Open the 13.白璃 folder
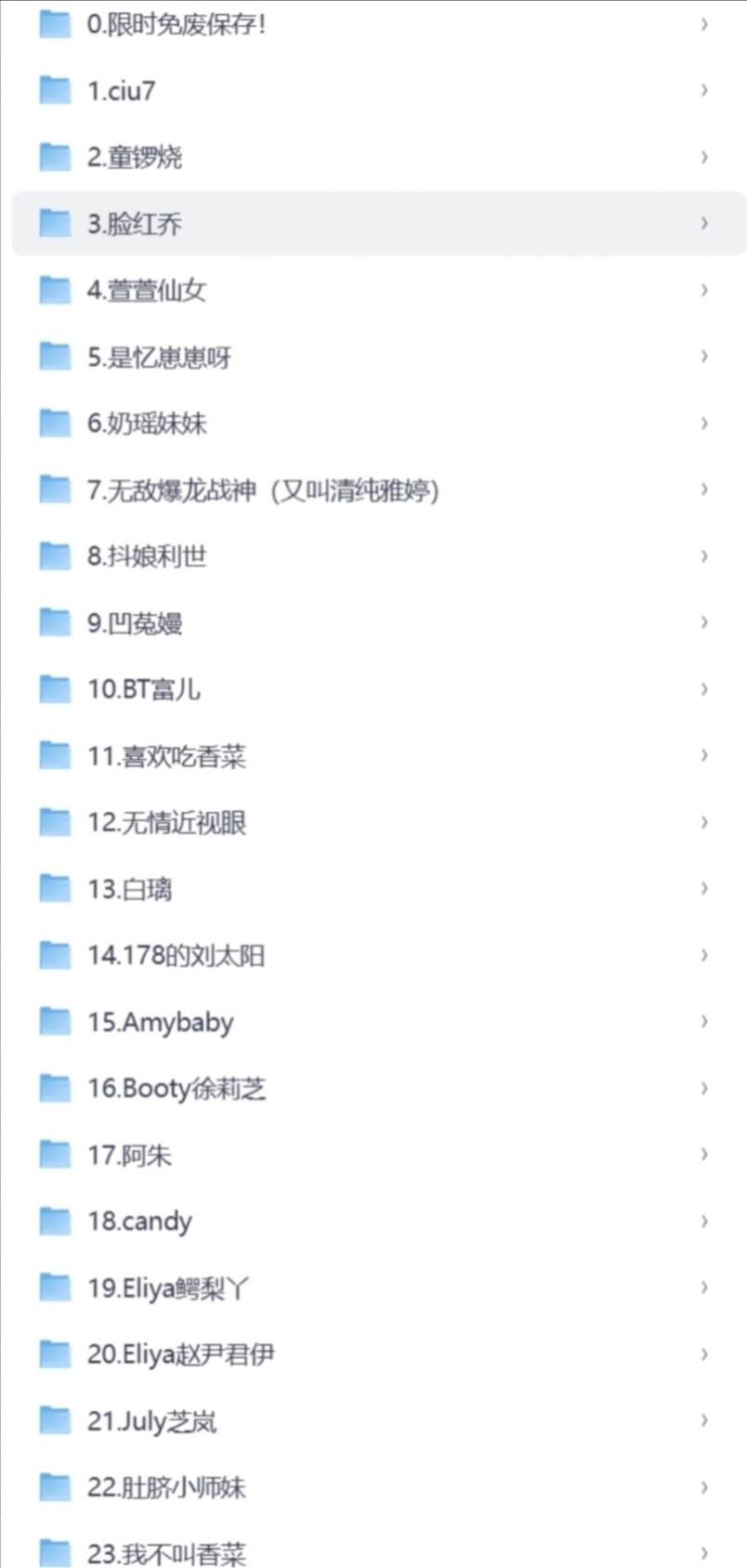 pyautogui.click(x=130, y=889)
